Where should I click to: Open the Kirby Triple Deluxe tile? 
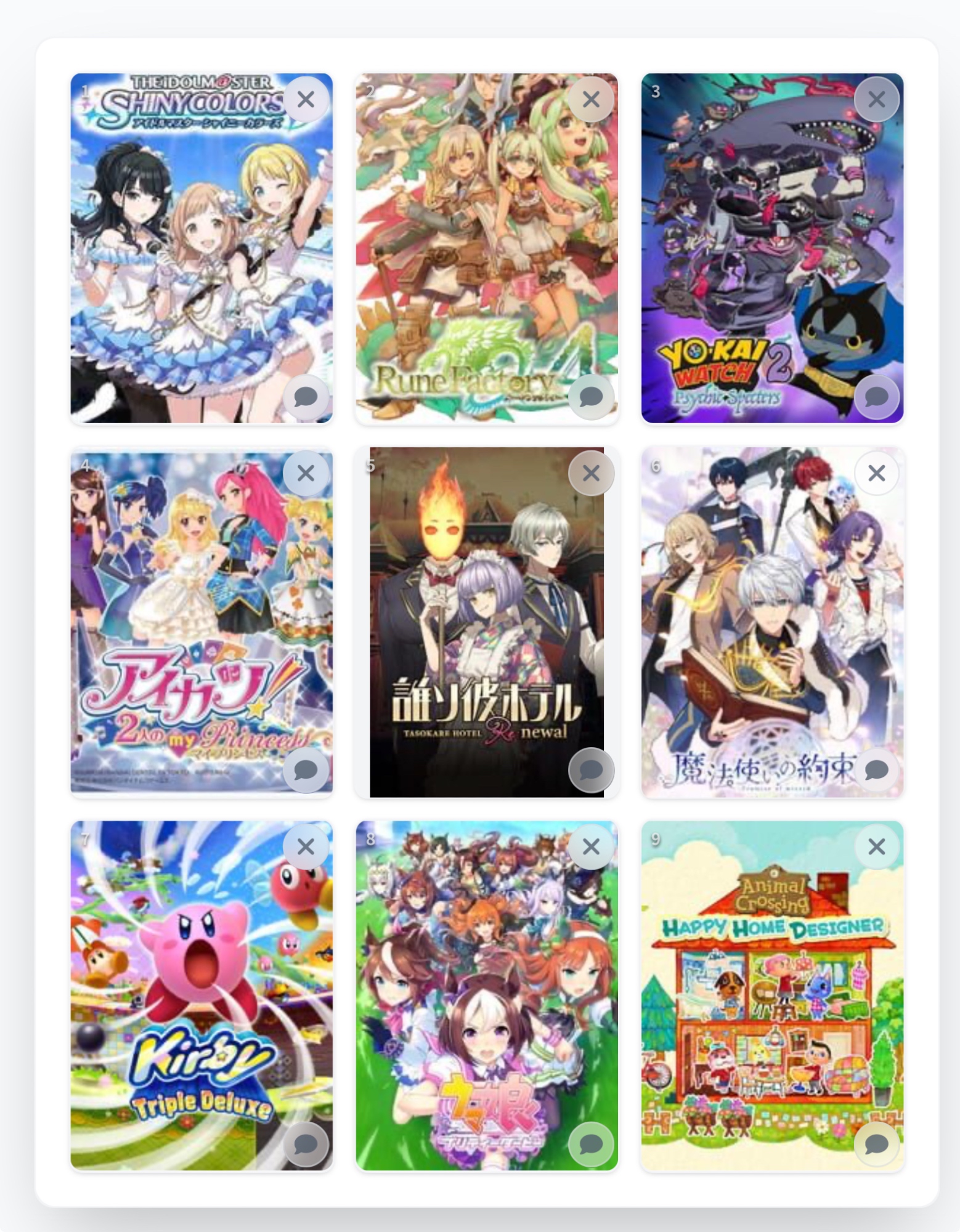[x=201, y=995]
